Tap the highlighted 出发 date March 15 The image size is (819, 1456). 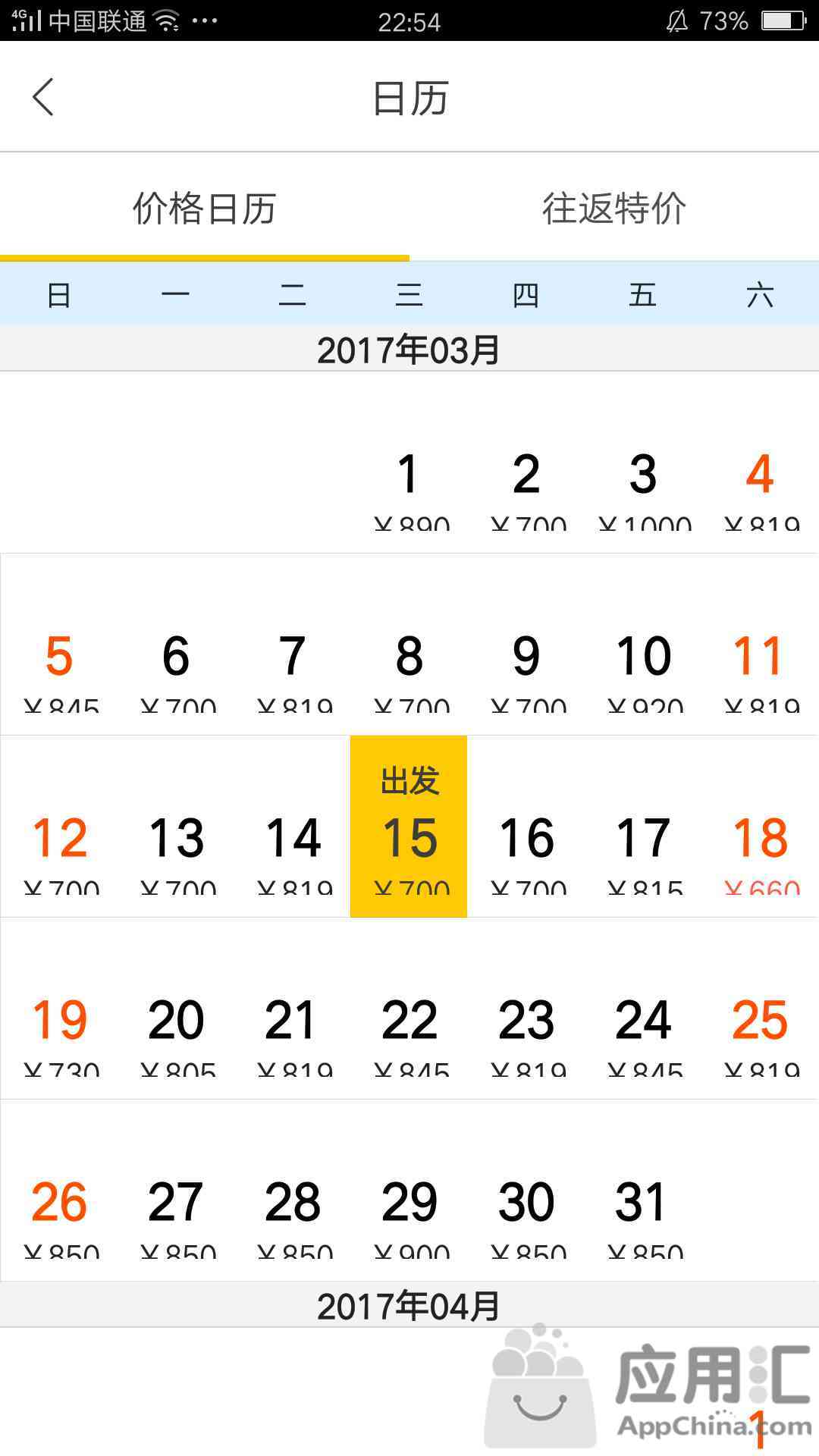(409, 827)
